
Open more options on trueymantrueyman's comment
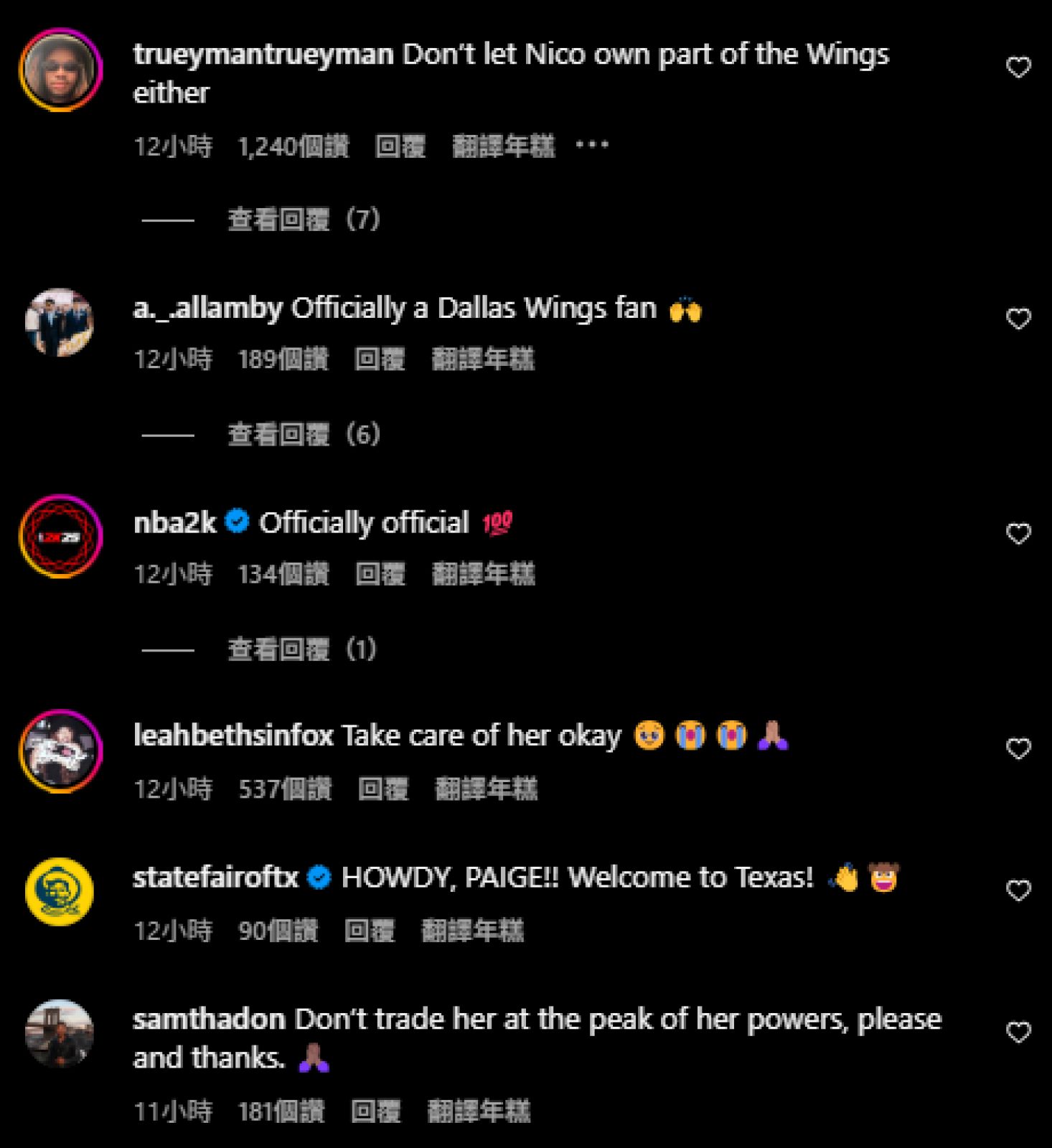(592, 145)
